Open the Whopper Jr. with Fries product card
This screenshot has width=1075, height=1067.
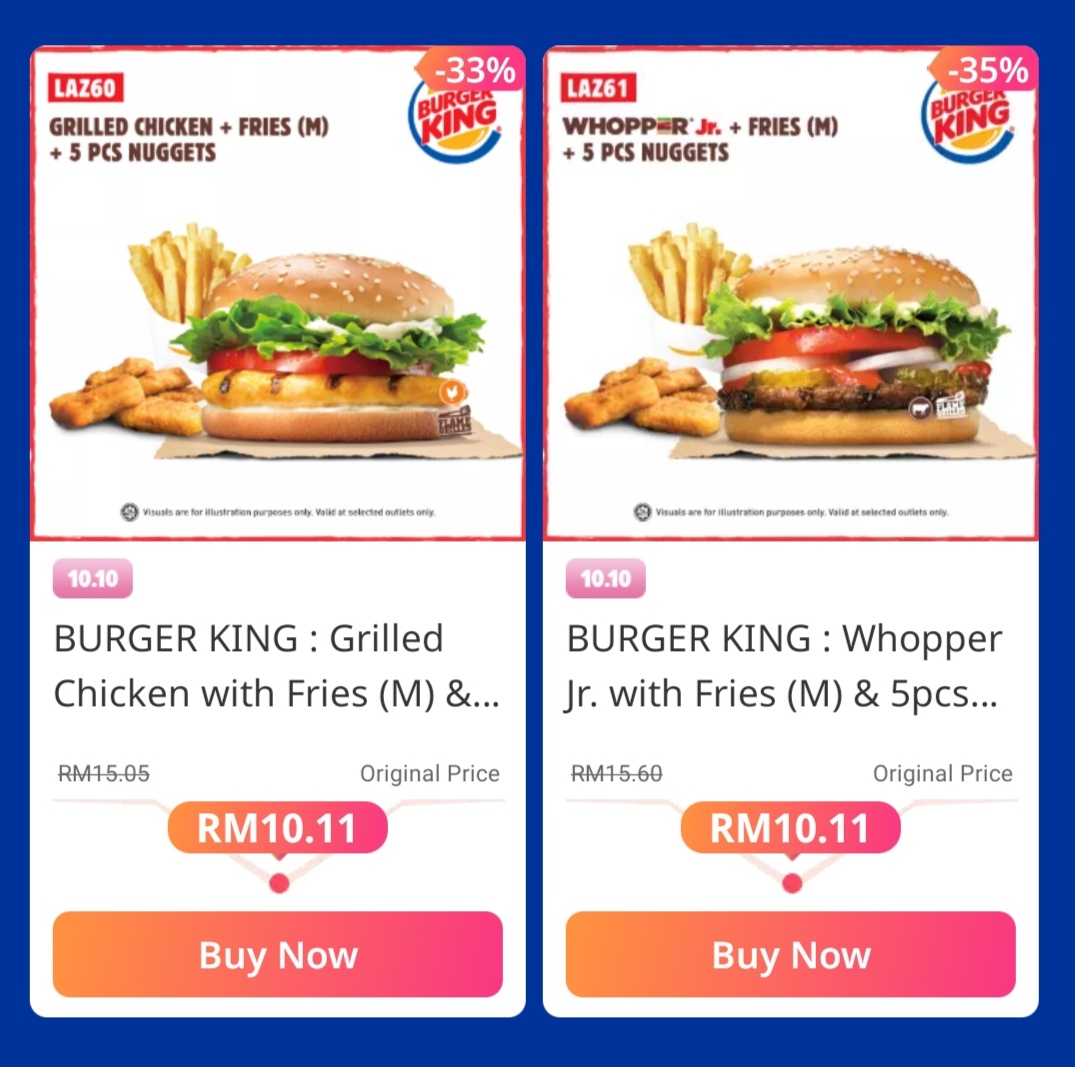pyautogui.click(x=790, y=664)
